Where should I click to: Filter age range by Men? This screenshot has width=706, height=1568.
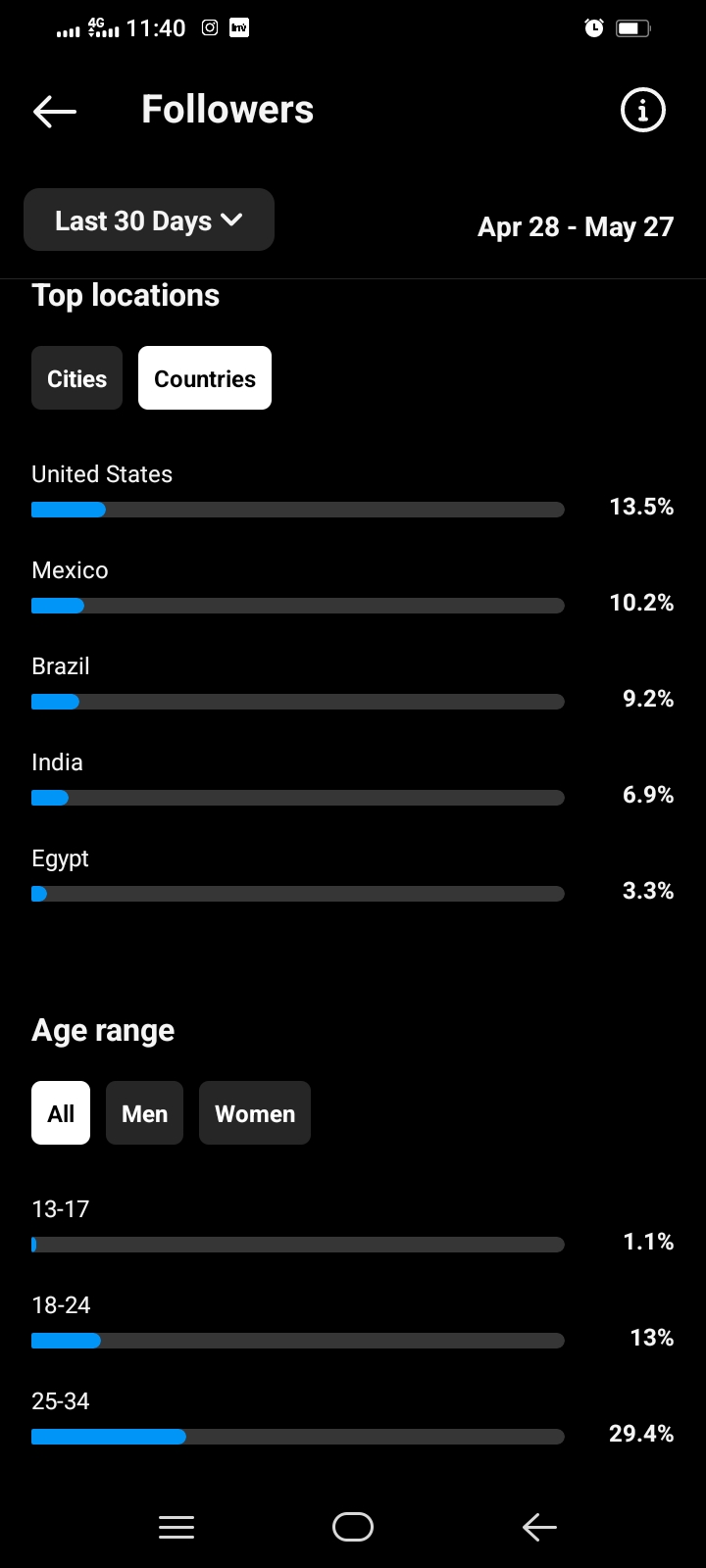tap(145, 1113)
